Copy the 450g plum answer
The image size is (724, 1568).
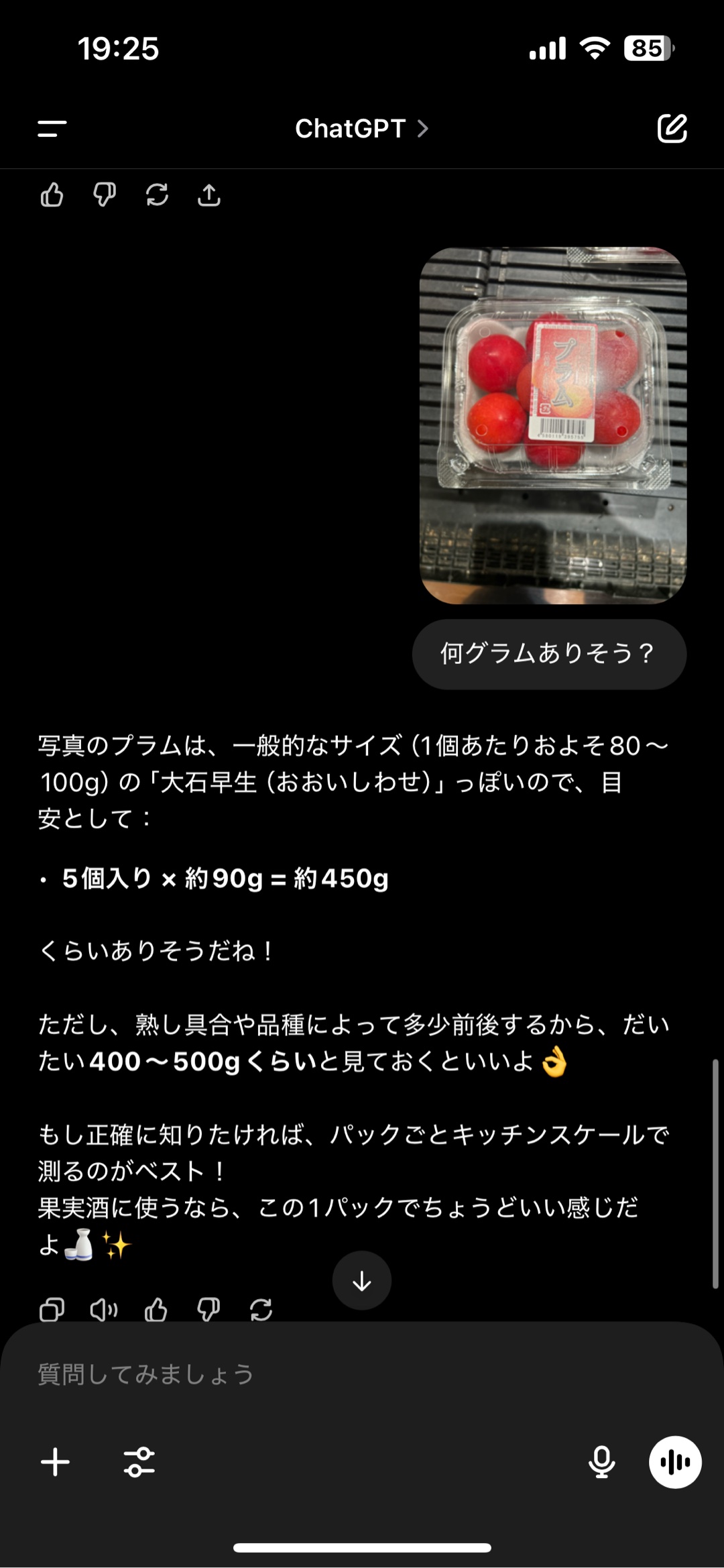point(52,1309)
